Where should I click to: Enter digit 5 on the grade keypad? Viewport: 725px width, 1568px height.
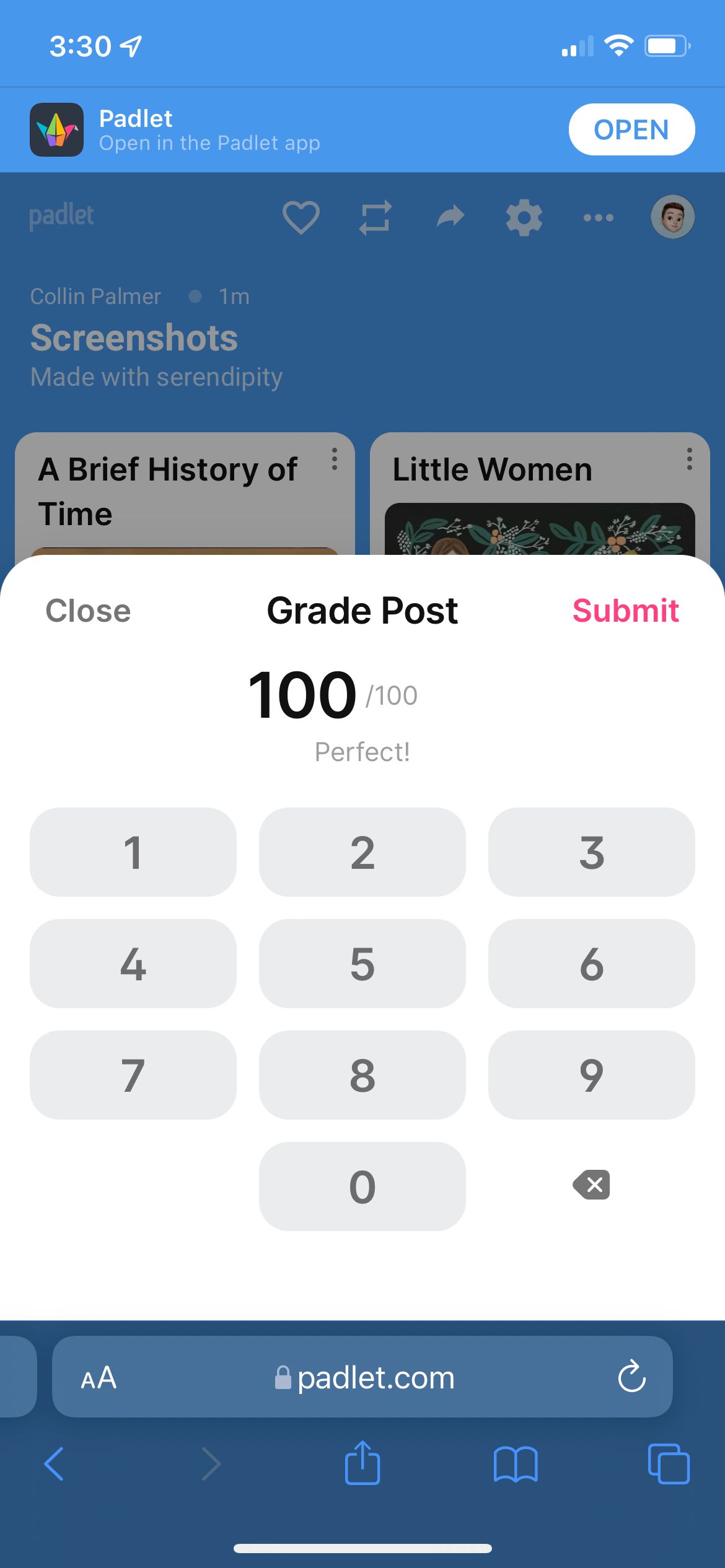362,964
